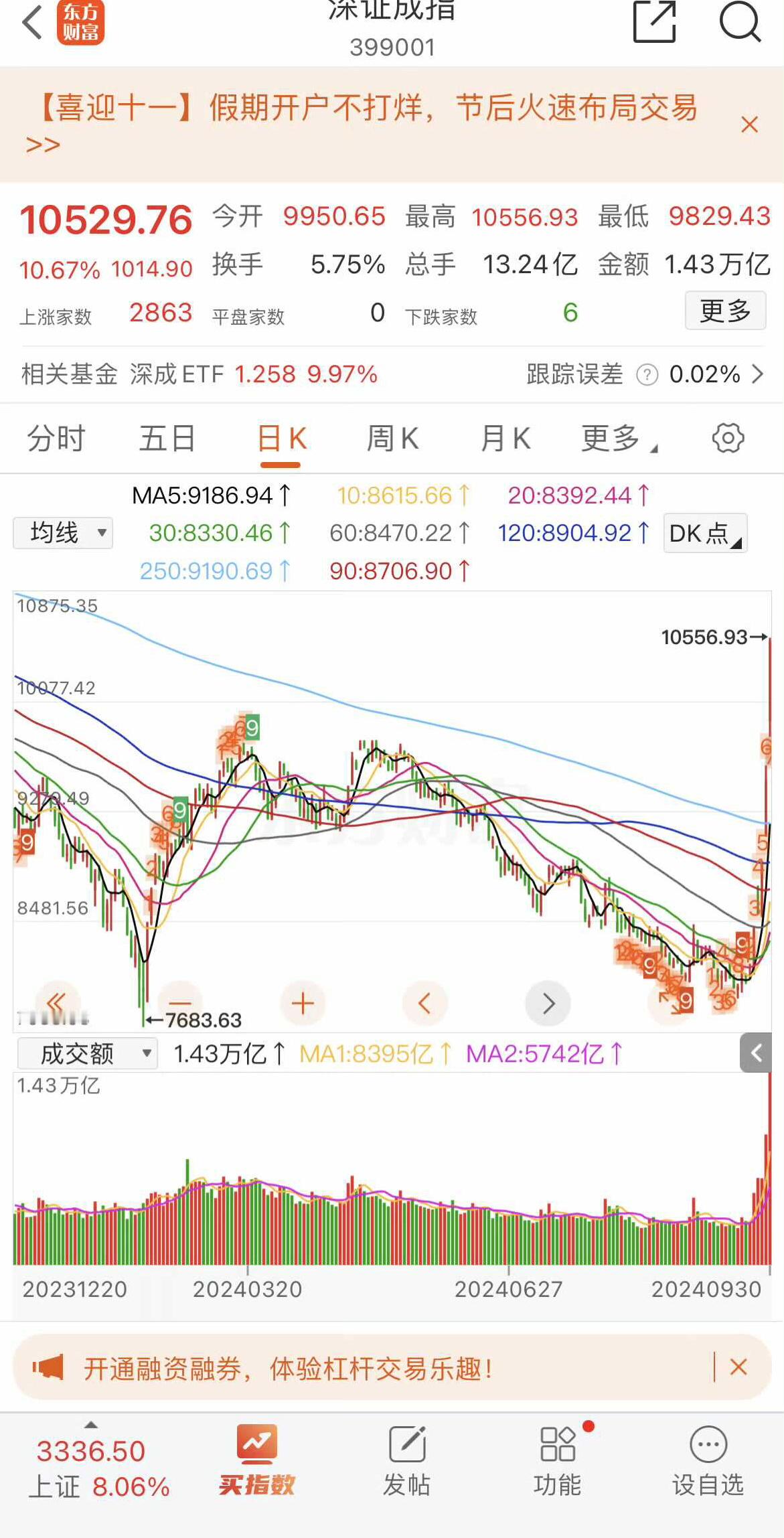Dismiss the 开通融资融券 banner
The width and height of the screenshot is (784, 1538).
pos(738,1367)
